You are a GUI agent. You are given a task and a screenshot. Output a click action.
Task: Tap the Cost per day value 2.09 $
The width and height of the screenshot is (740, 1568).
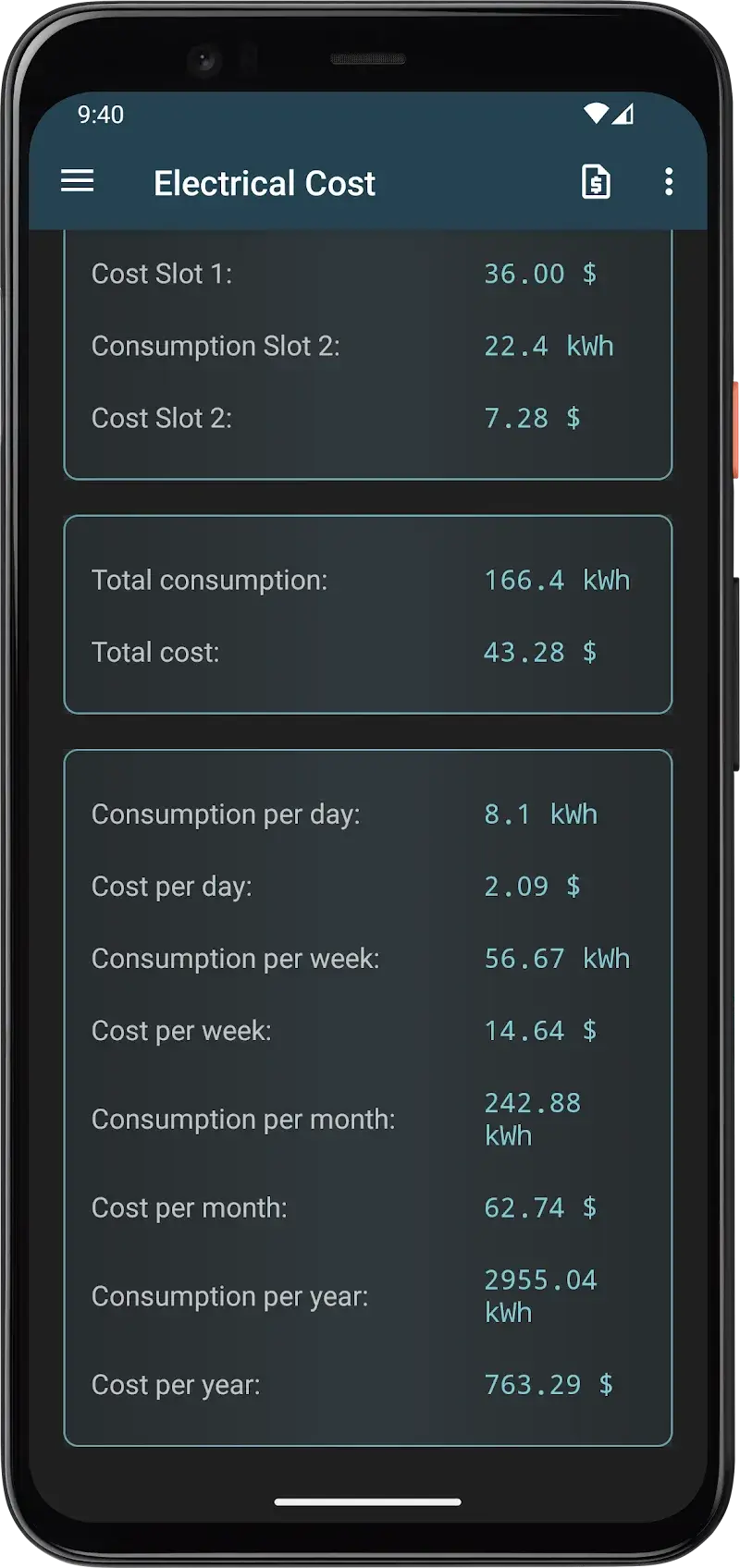tap(531, 886)
